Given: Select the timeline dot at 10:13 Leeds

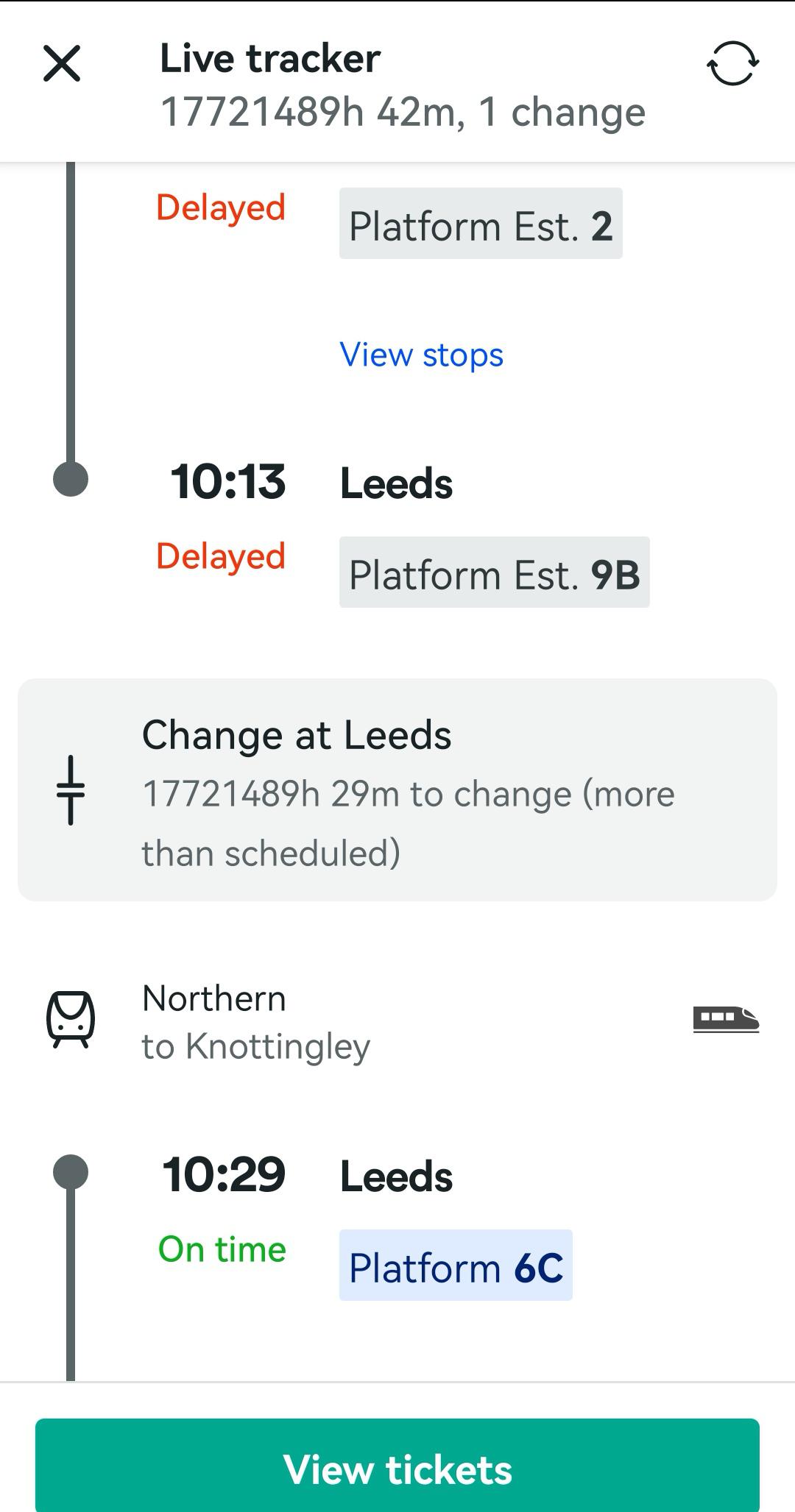Looking at the screenshot, I should click(x=70, y=483).
